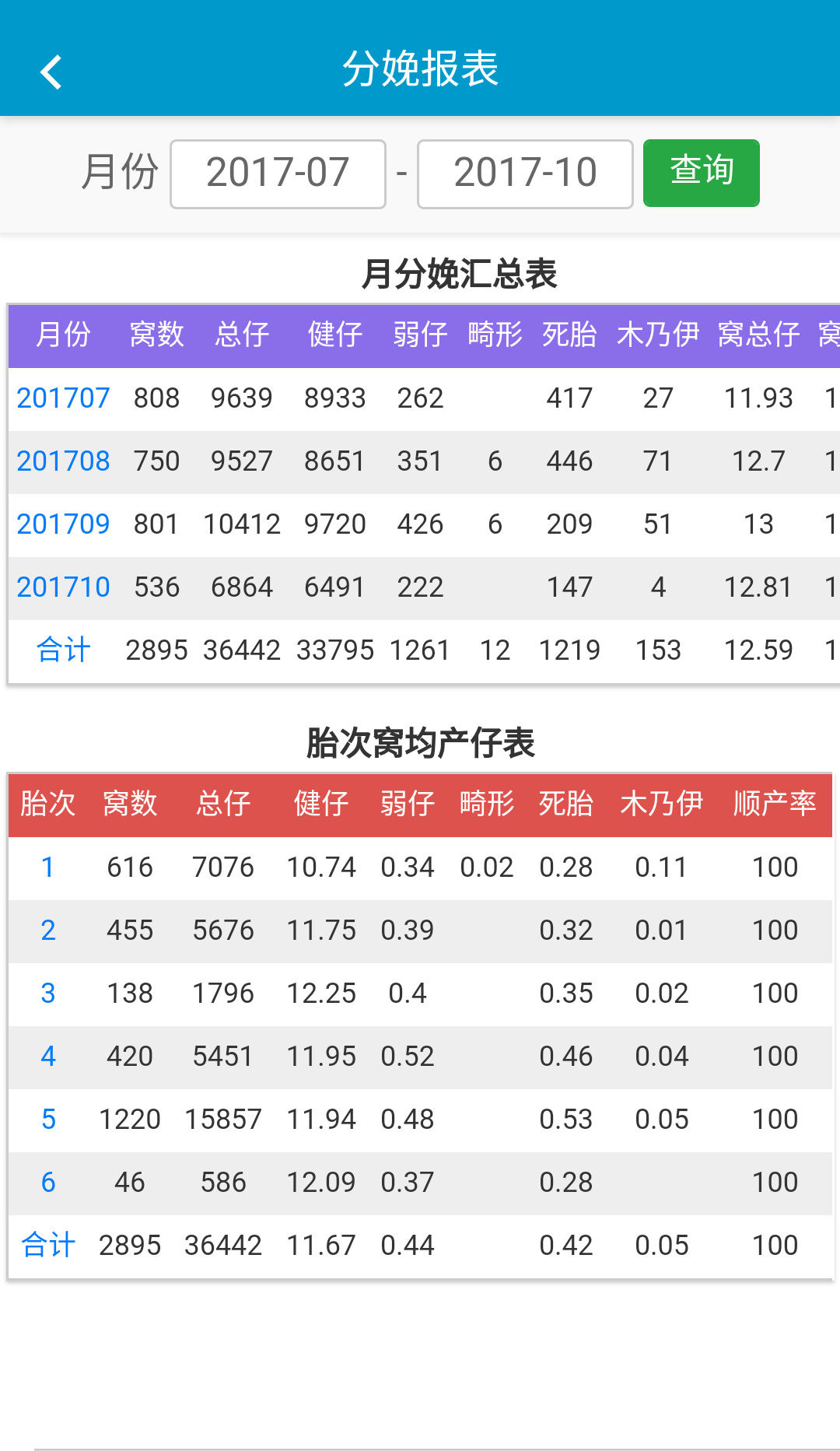Open parity 4 details
840x1451 pixels.
point(47,1057)
